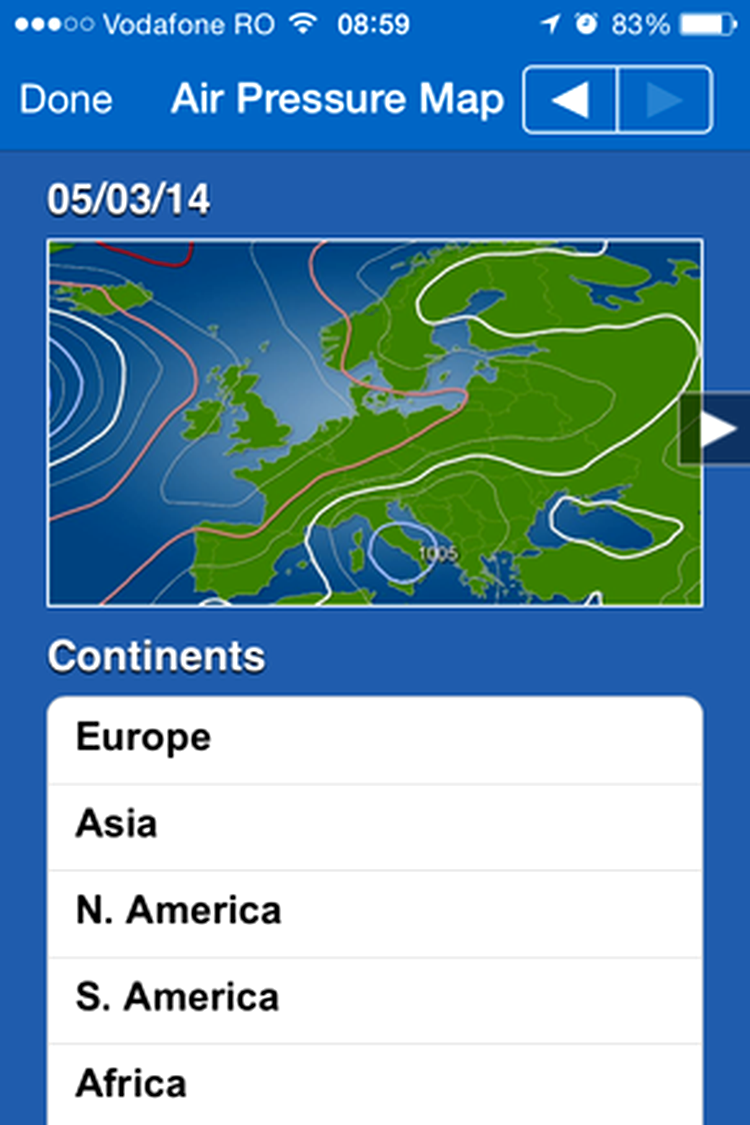Tap Done to close the map

66,100
